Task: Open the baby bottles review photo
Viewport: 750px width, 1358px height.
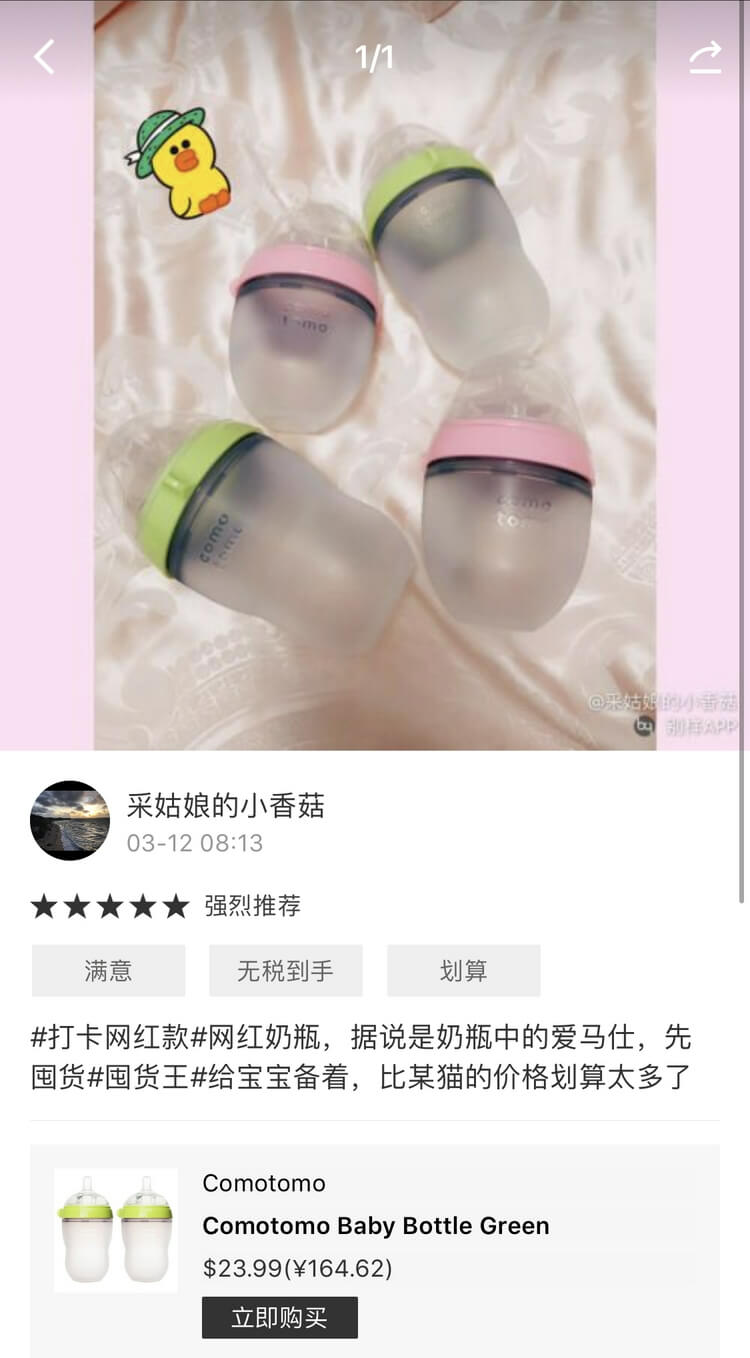Action: [x=375, y=375]
